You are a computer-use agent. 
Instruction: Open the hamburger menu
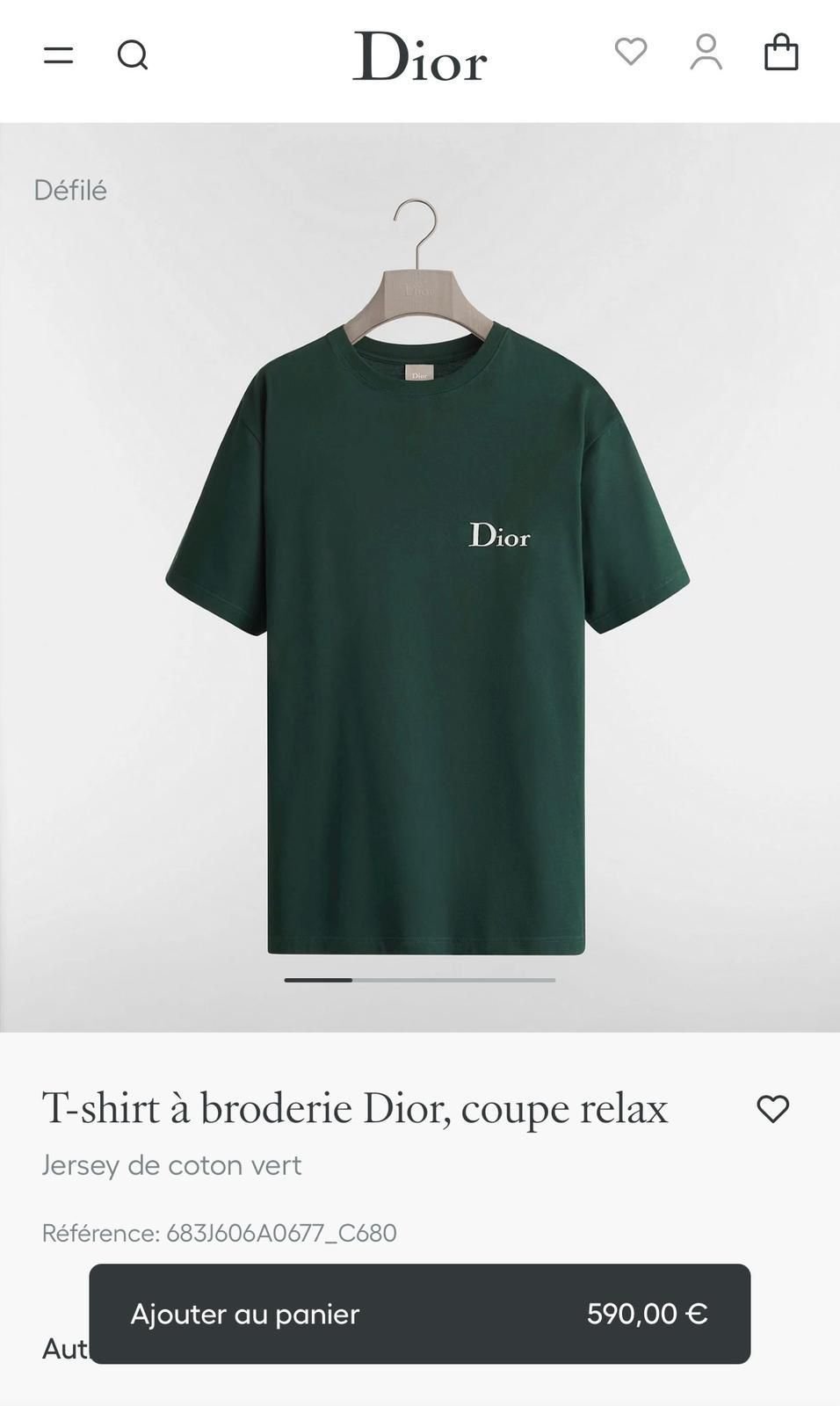coord(59,55)
